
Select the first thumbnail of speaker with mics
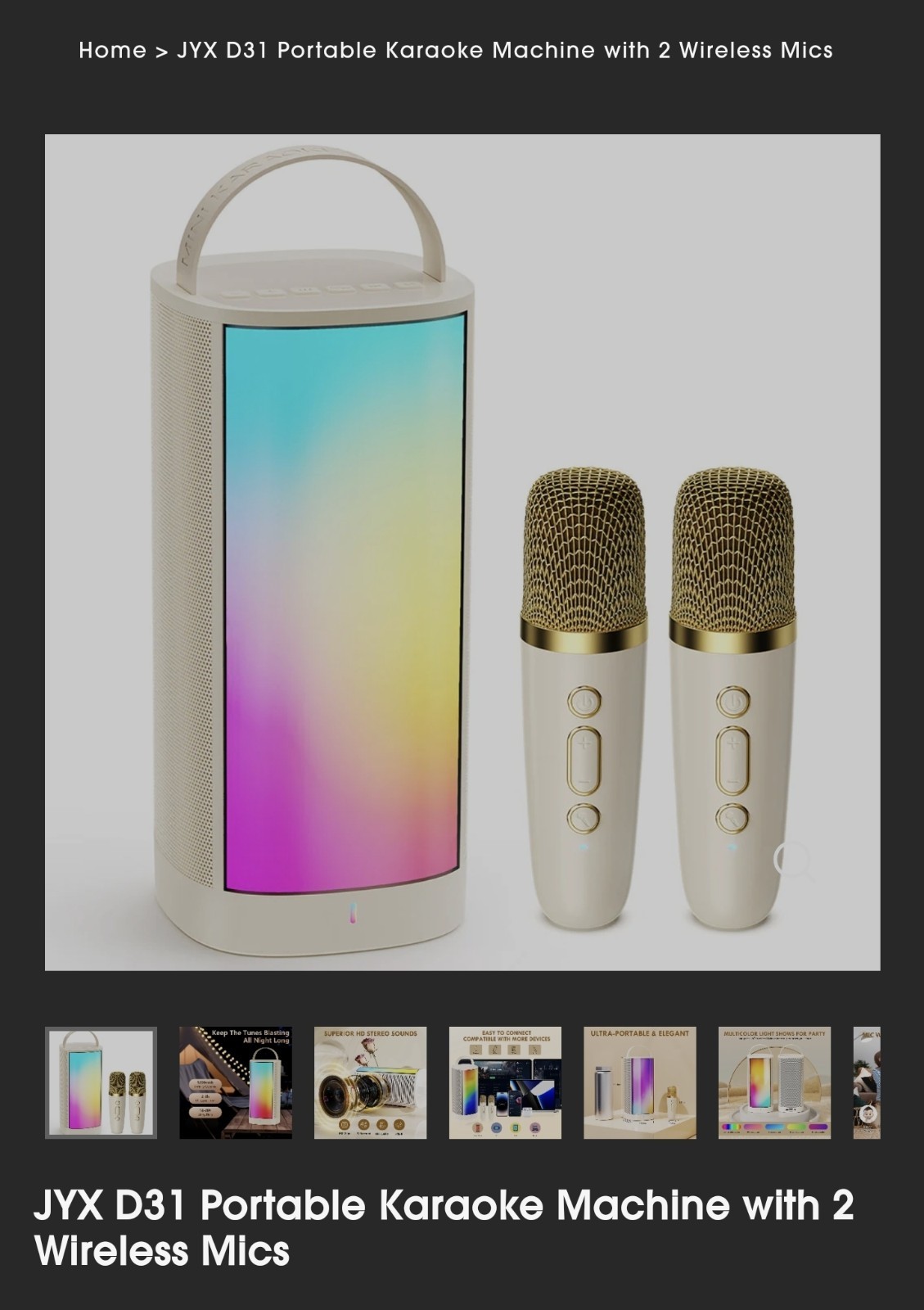[101, 1082]
